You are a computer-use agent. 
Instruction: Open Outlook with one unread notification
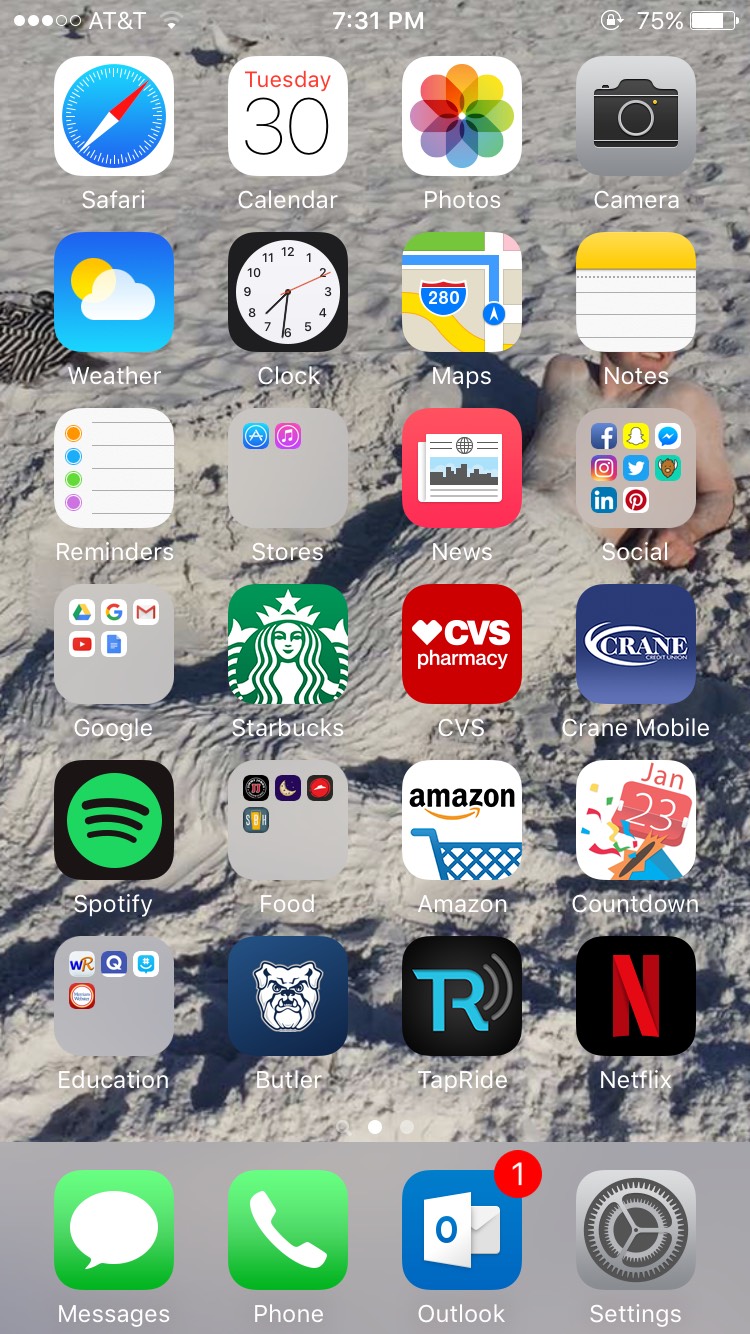pyautogui.click(x=461, y=1230)
